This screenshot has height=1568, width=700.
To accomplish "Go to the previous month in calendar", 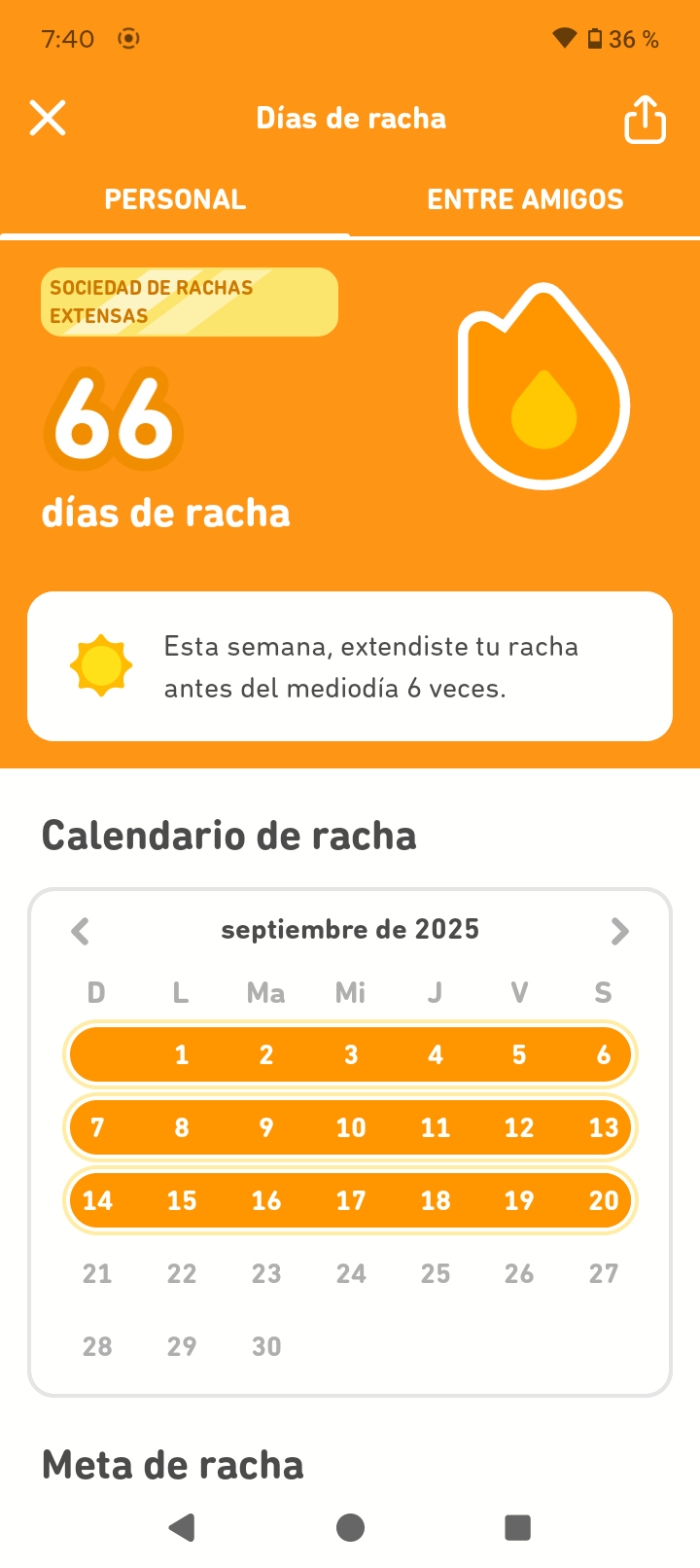I will (81, 931).
